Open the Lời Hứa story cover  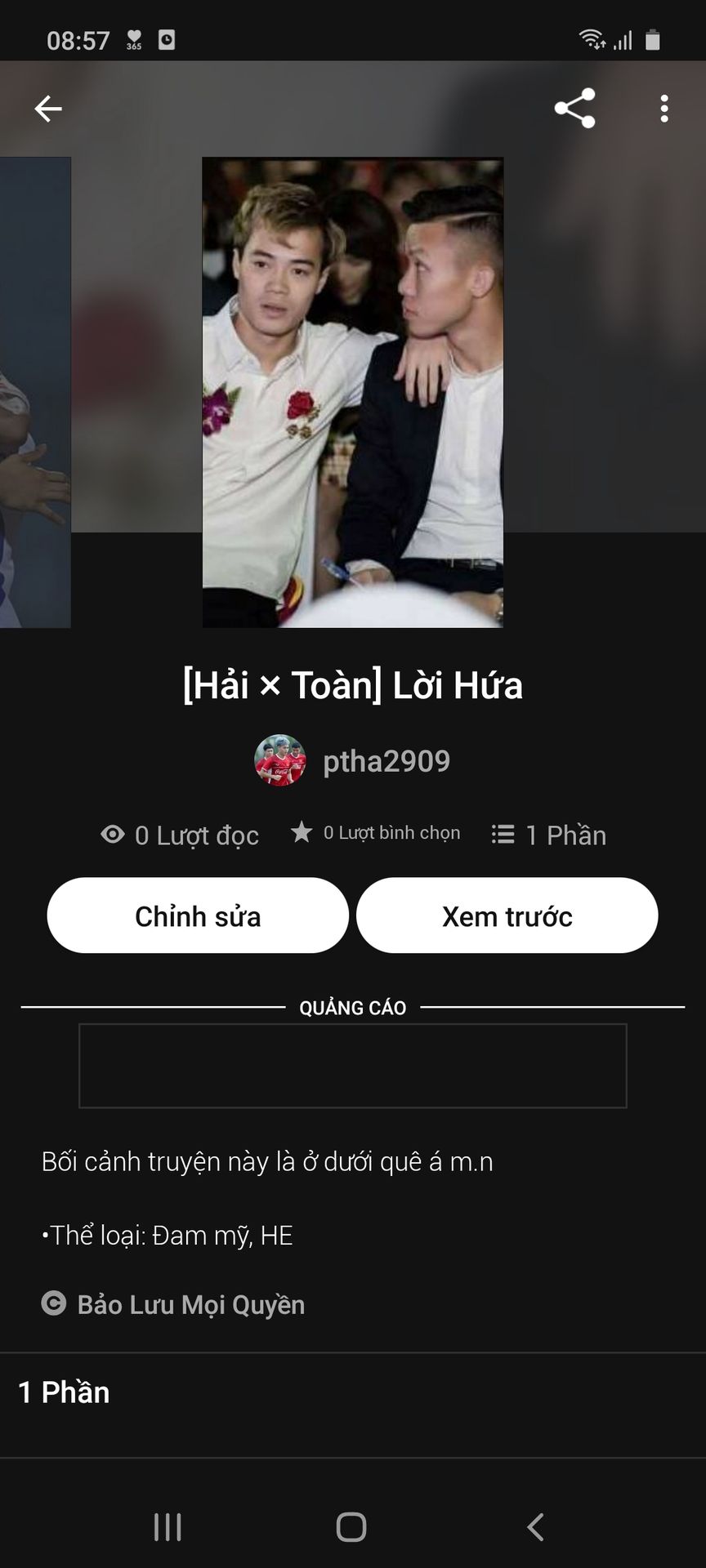coord(352,392)
